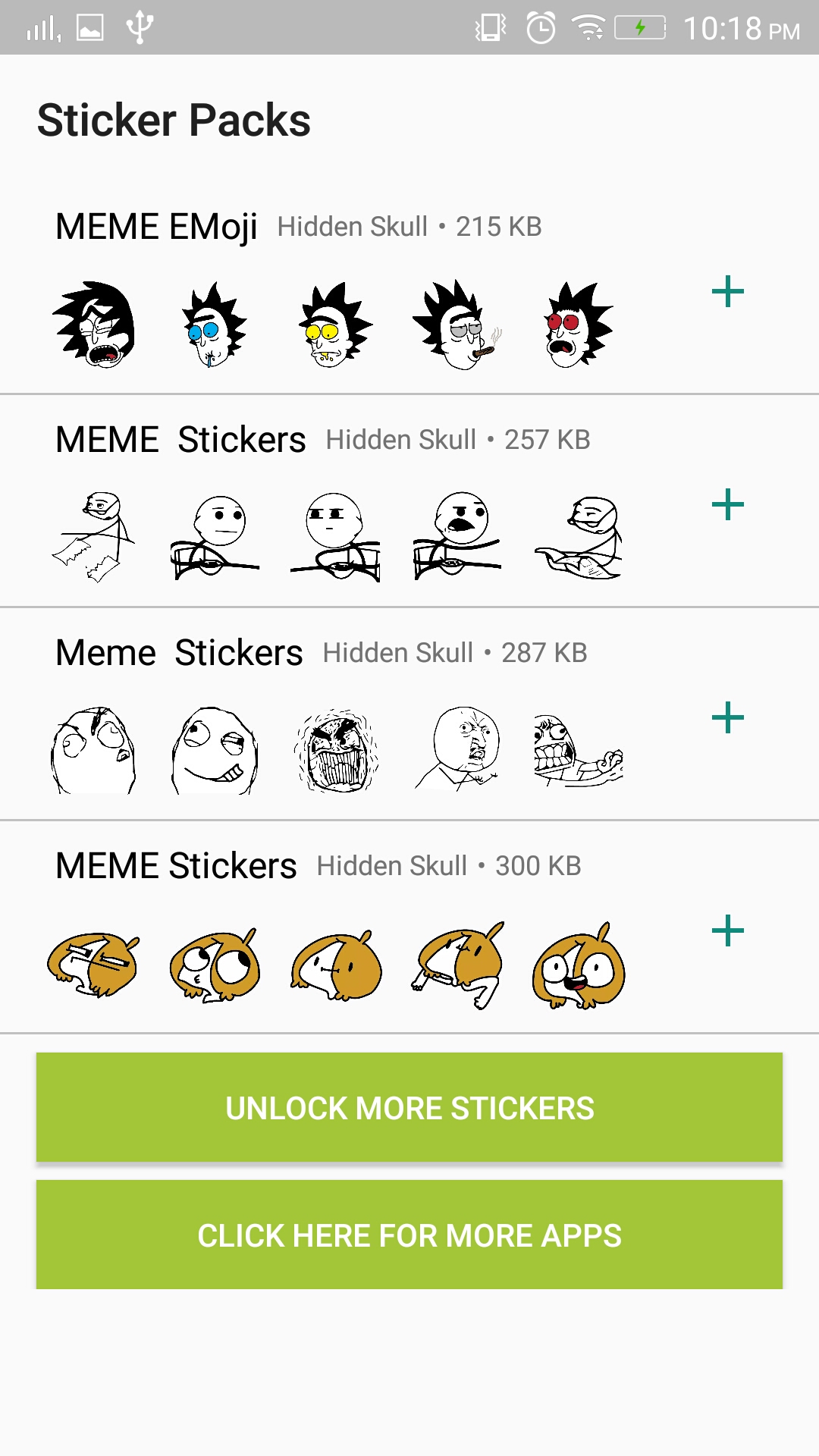Screen dimensions: 819x1456
Task: Select Click Here For More Apps
Action: [409, 1235]
